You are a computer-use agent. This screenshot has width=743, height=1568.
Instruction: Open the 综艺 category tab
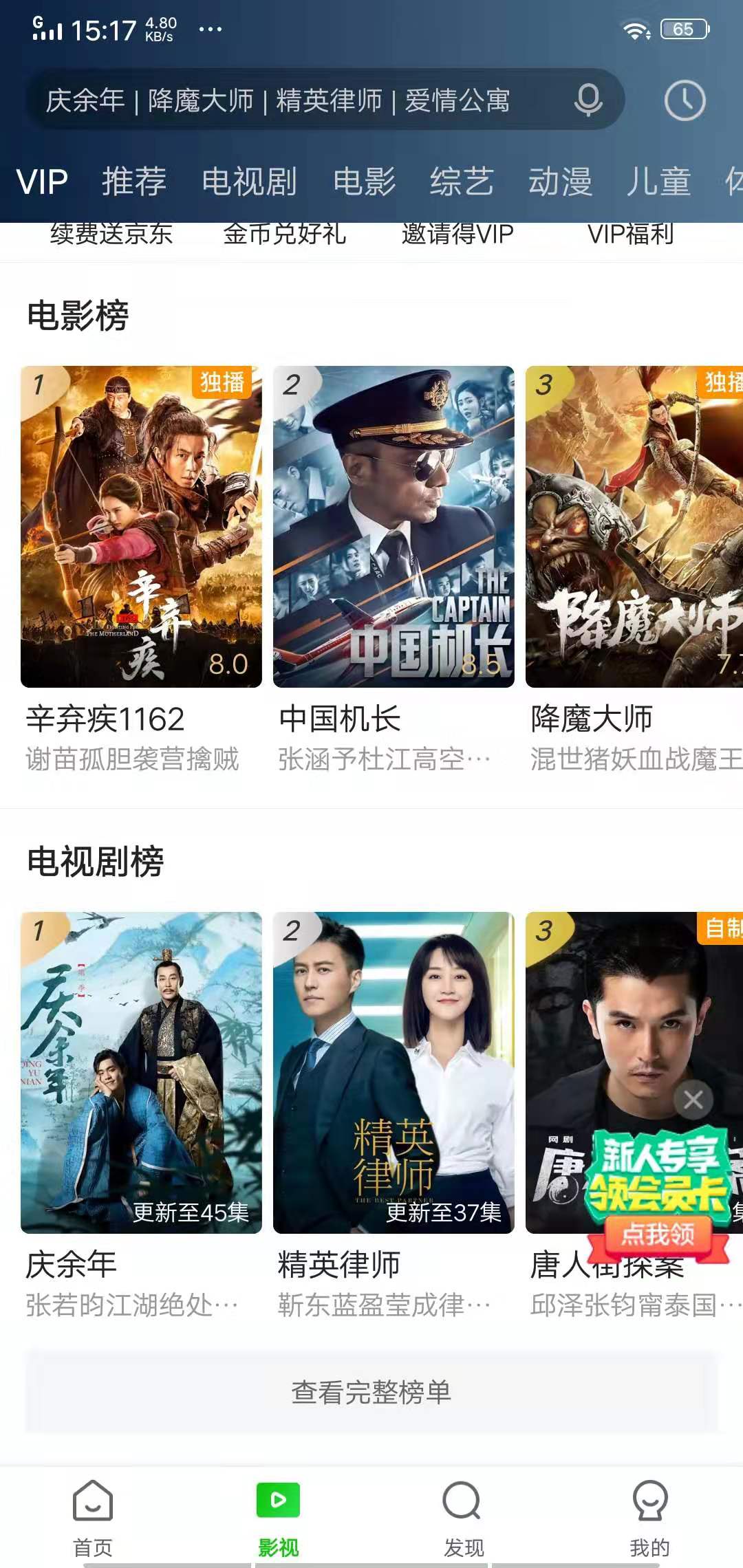tap(462, 182)
